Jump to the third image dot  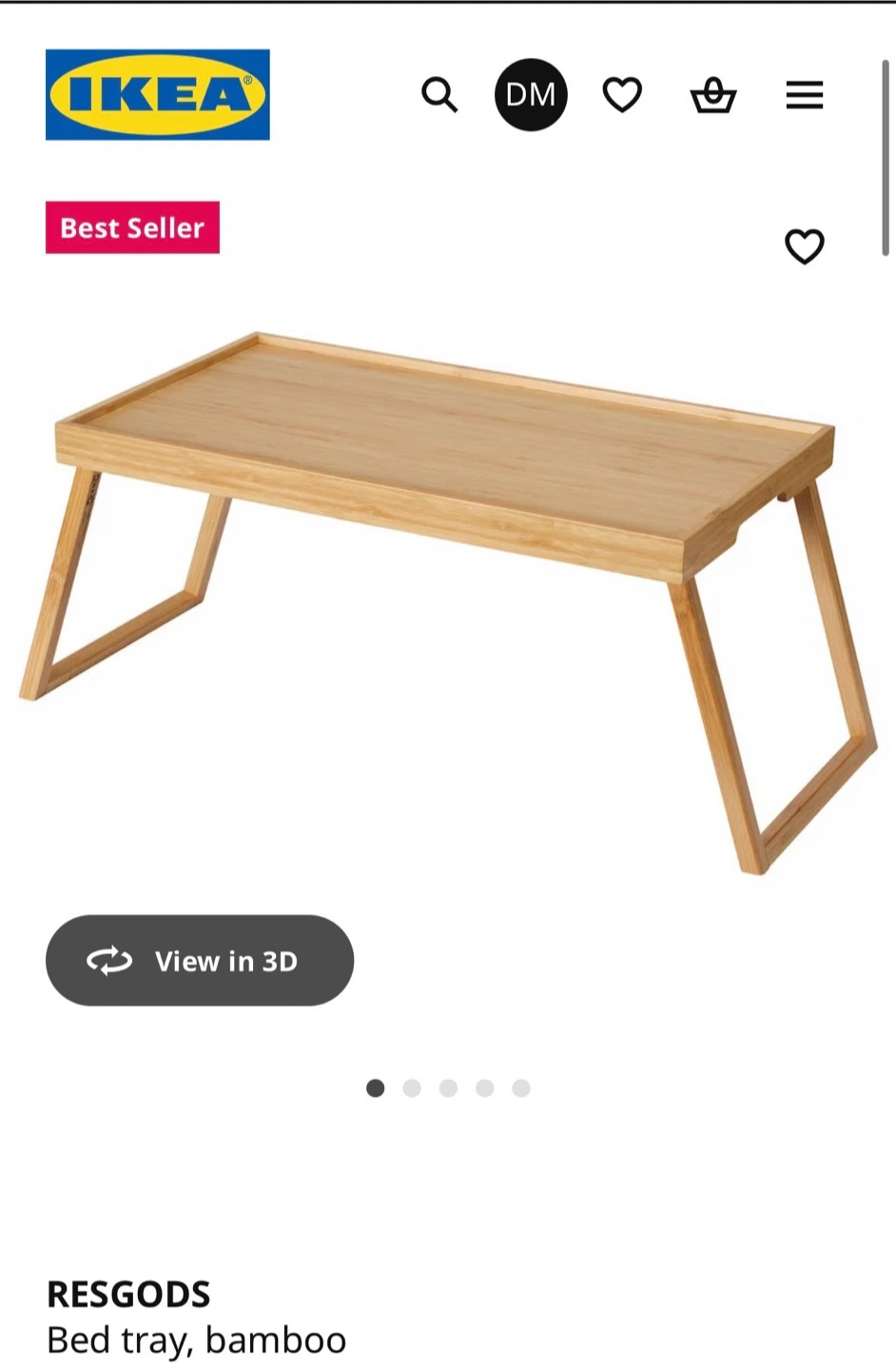tap(448, 1087)
